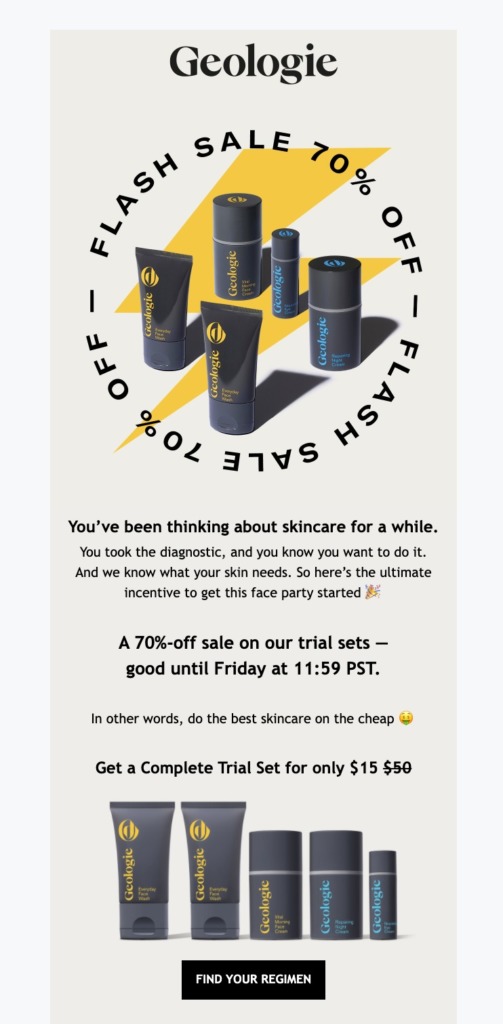Tap the Find Your Regimen button
Viewport: 503px width, 1024px height.
(x=253, y=980)
